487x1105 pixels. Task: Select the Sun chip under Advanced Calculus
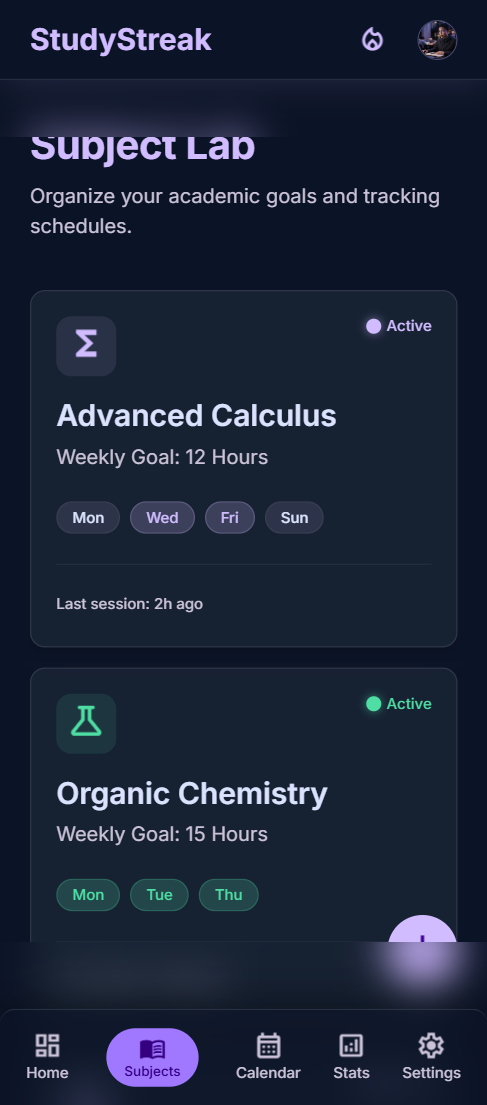pyautogui.click(x=294, y=517)
